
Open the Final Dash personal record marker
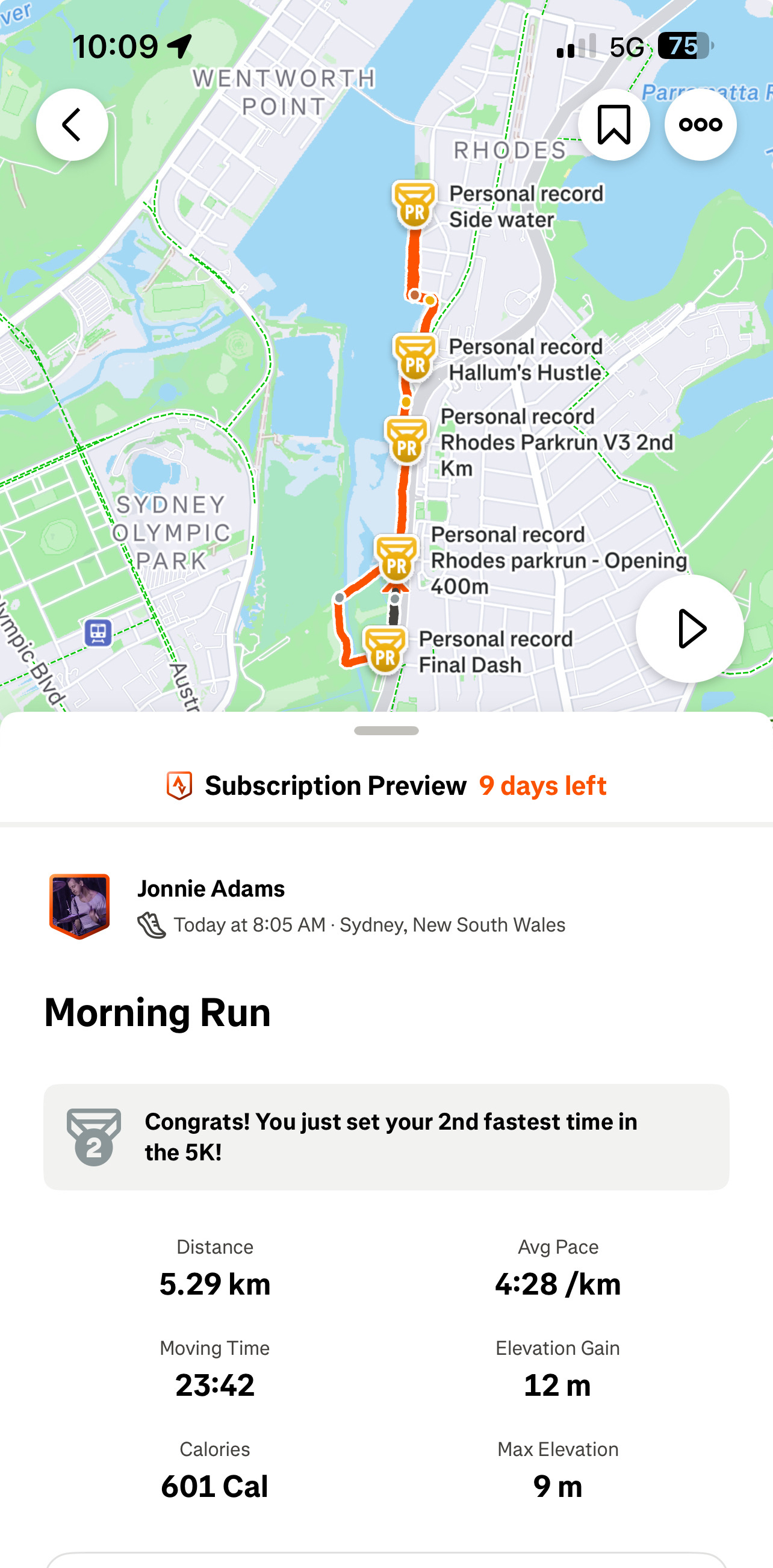click(x=385, y=652)
